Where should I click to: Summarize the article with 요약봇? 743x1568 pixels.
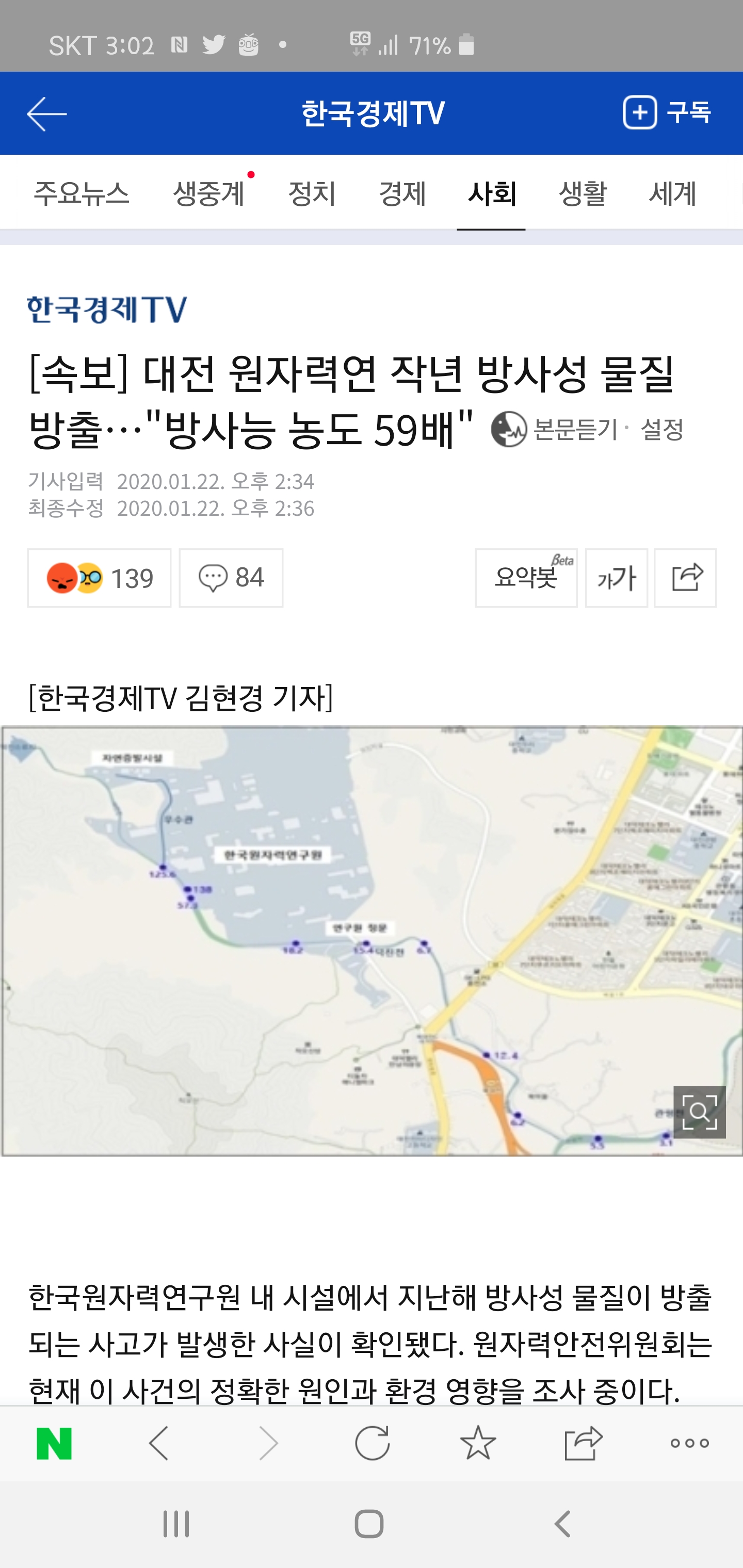[x=526, y=578]
